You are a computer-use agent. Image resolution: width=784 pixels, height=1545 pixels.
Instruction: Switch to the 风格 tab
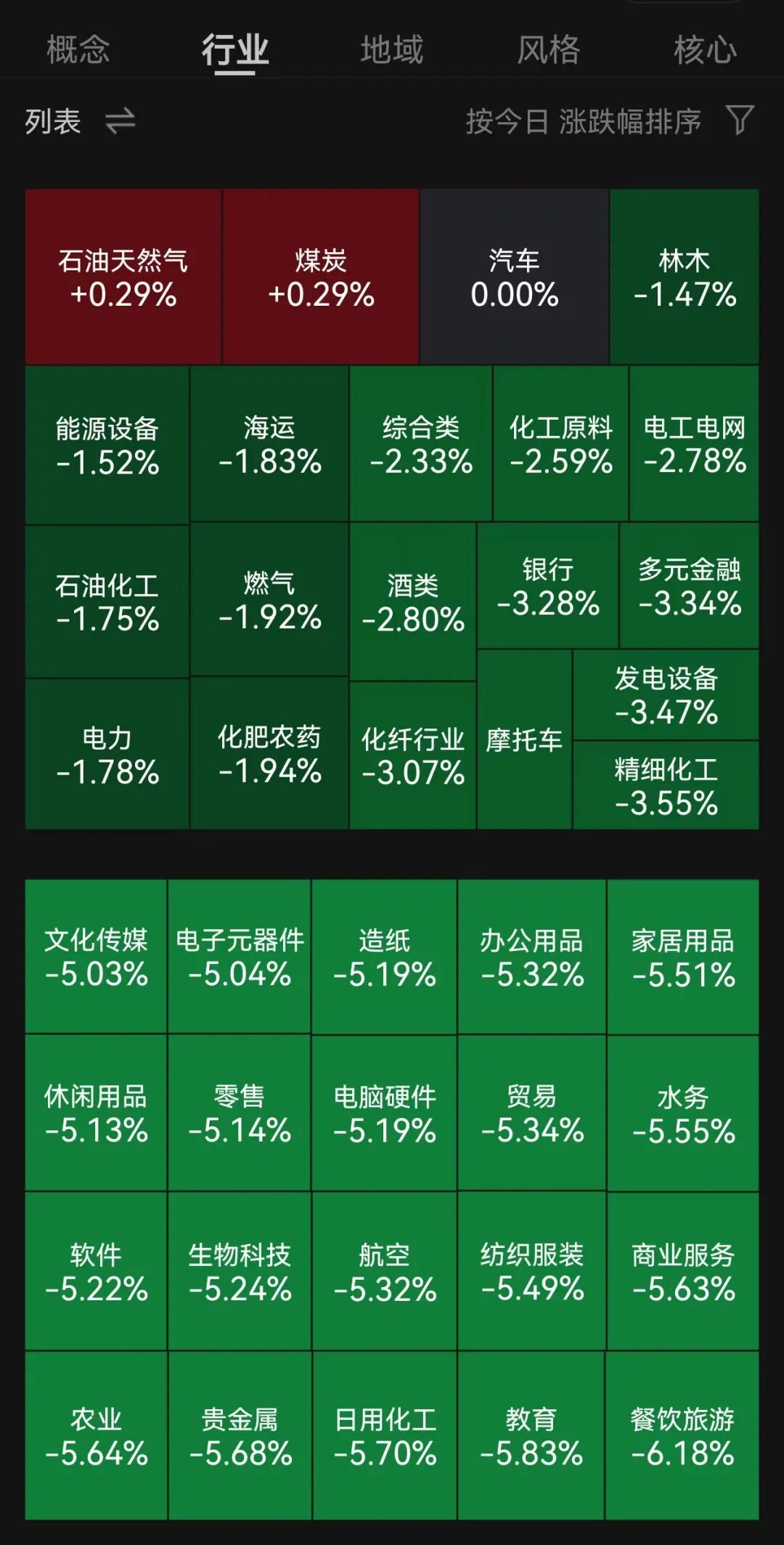(x=548, y=50)
